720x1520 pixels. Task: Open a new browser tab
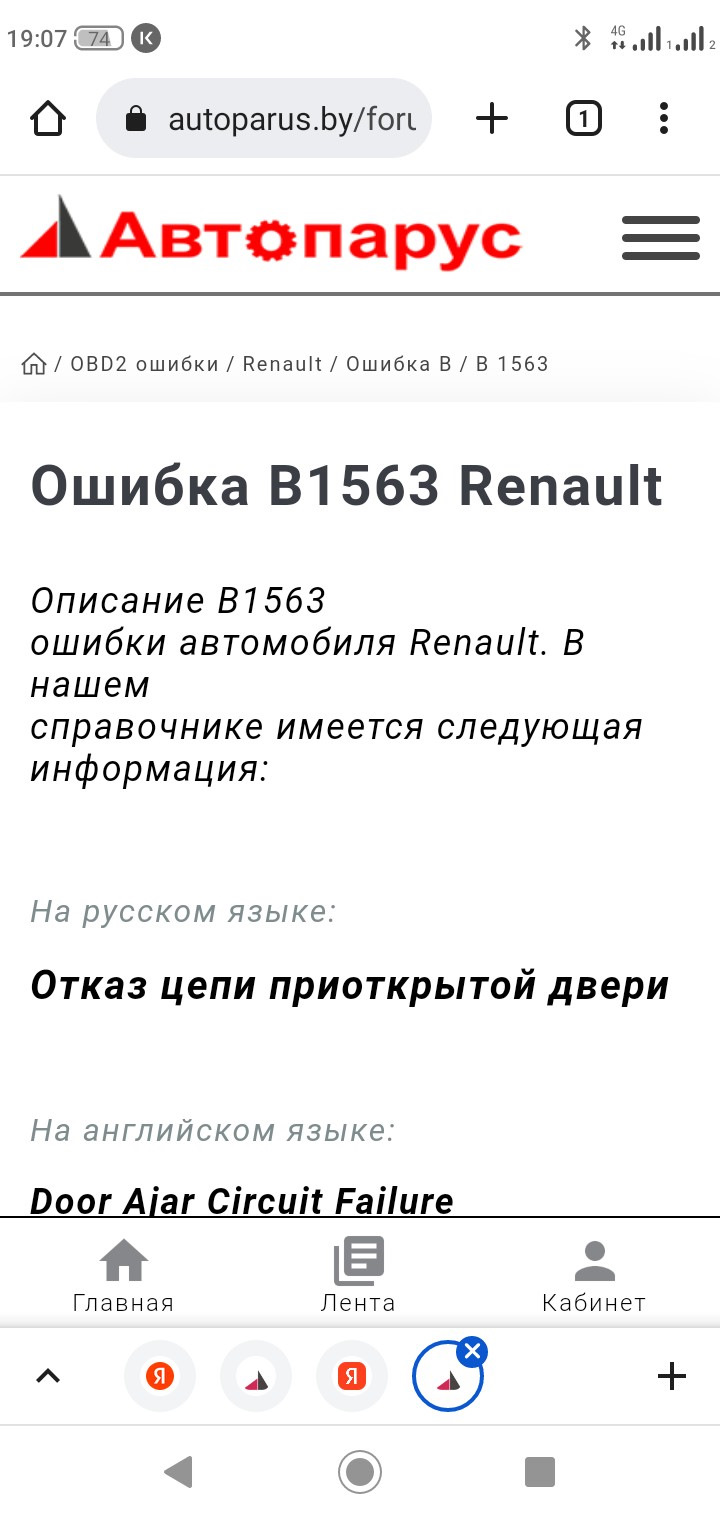[491, 119]
